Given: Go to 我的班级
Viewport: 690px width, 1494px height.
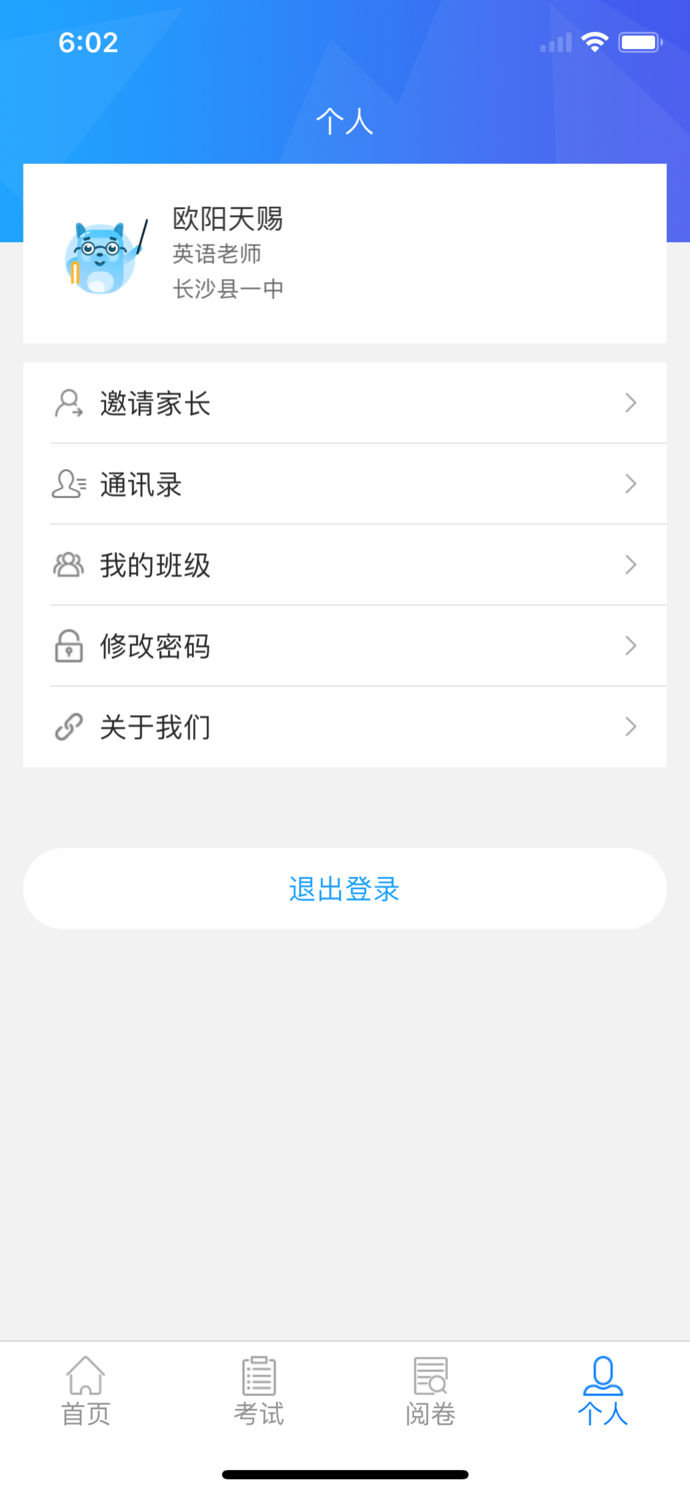Looking at the screenshot, I should tap(344, 566).
